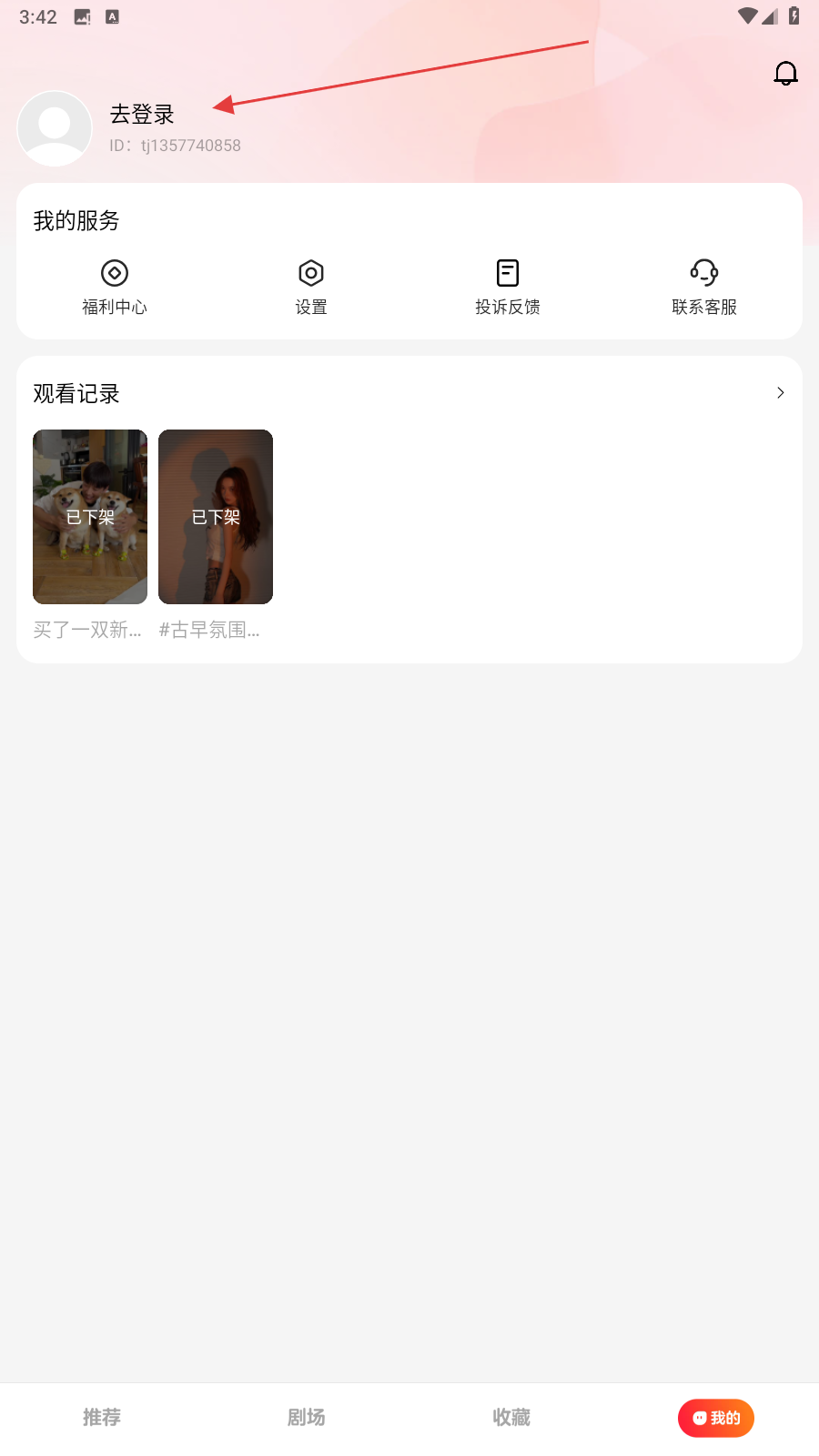Select the 我的 tab
This screenshot has height=1456, width=819.
point(716,1418)
